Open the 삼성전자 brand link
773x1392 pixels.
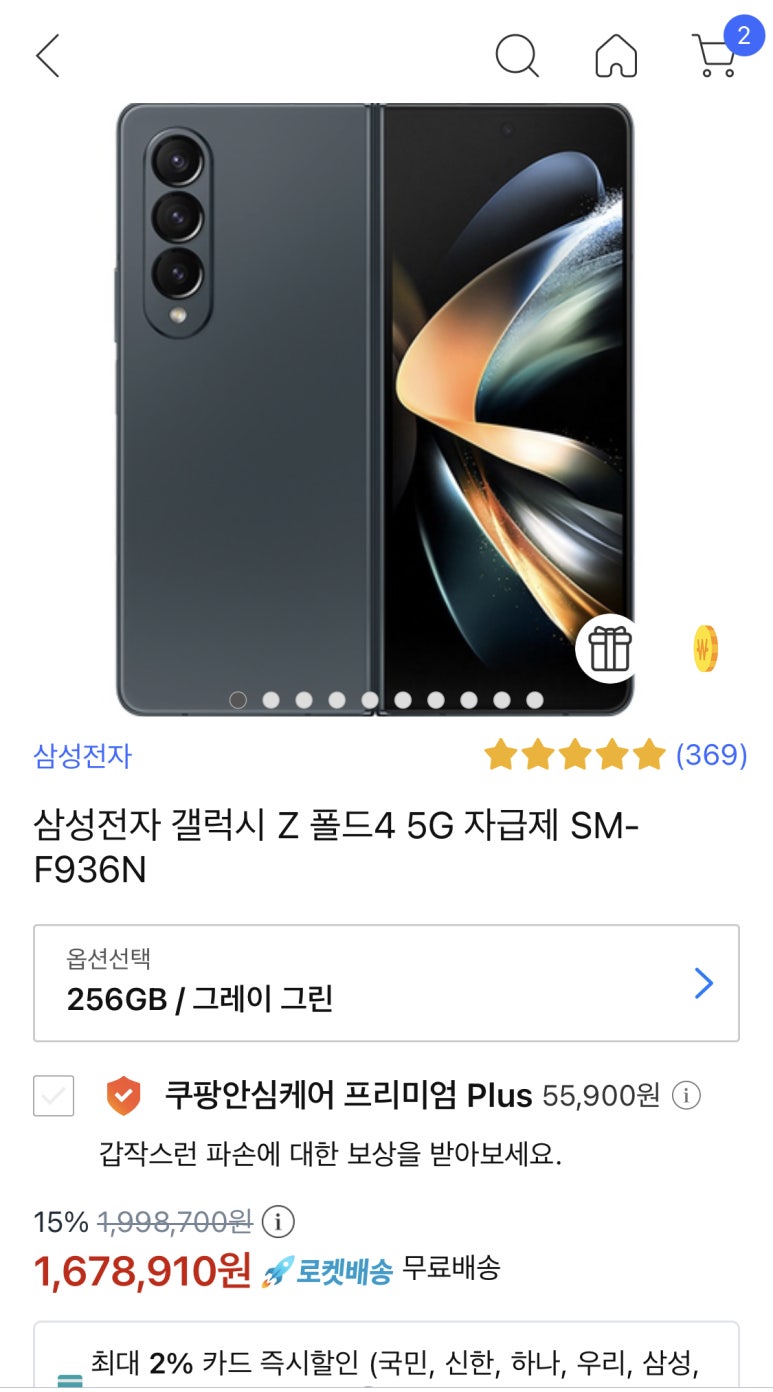click(x=83, y=755)
